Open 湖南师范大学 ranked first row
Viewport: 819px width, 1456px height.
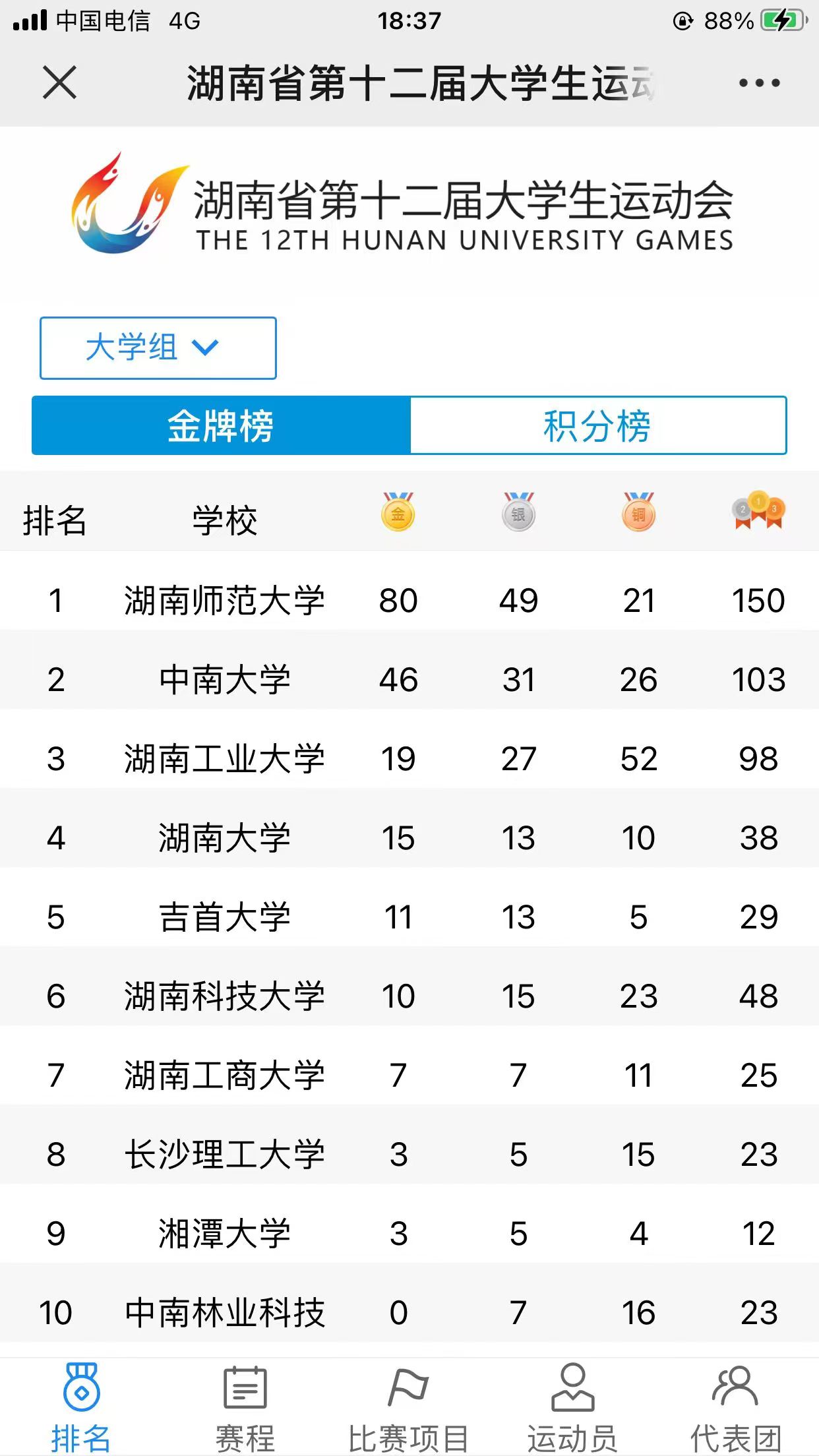tap(226, 599)
